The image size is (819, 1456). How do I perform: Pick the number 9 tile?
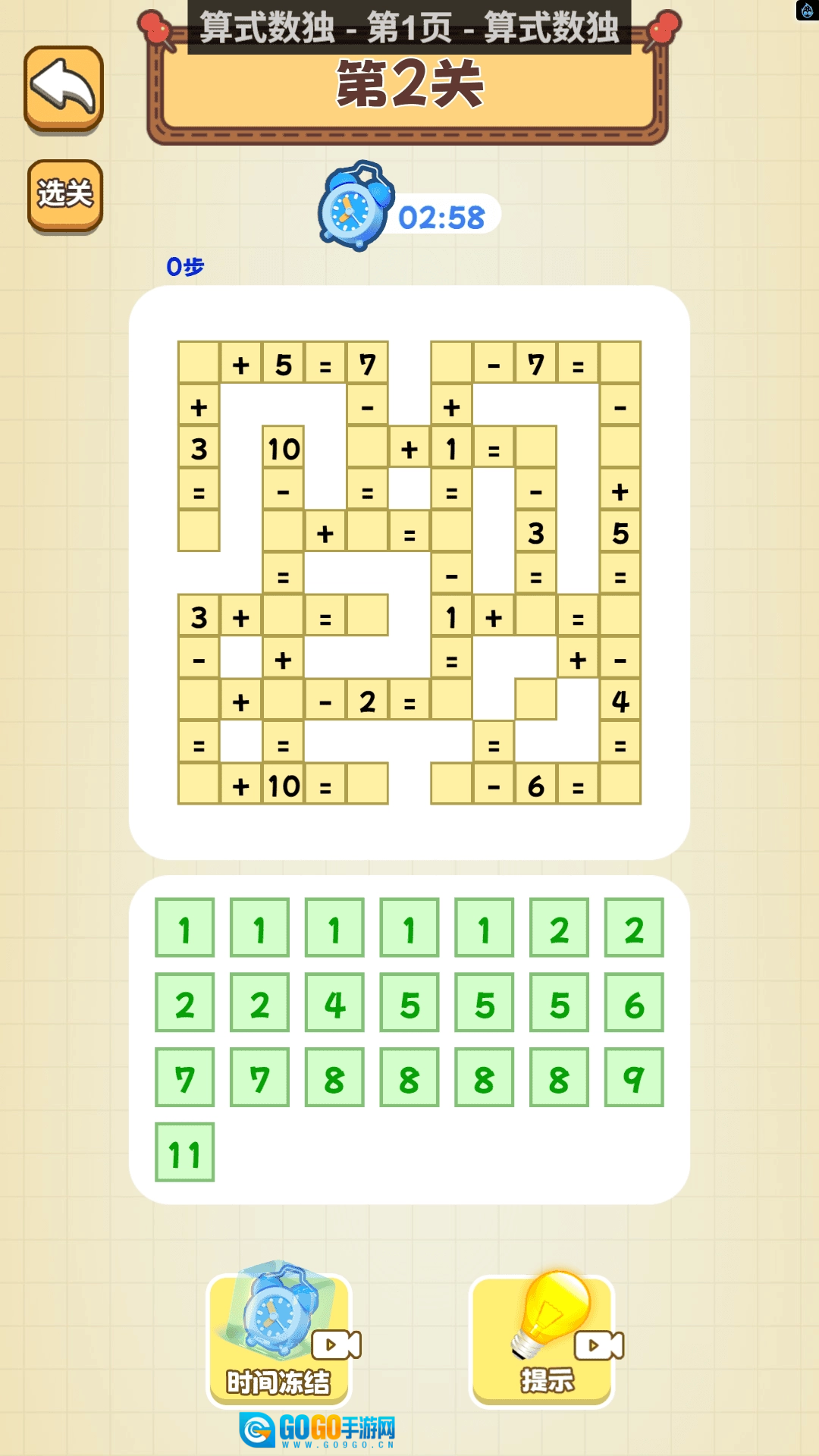click(x=634, y=1078)
